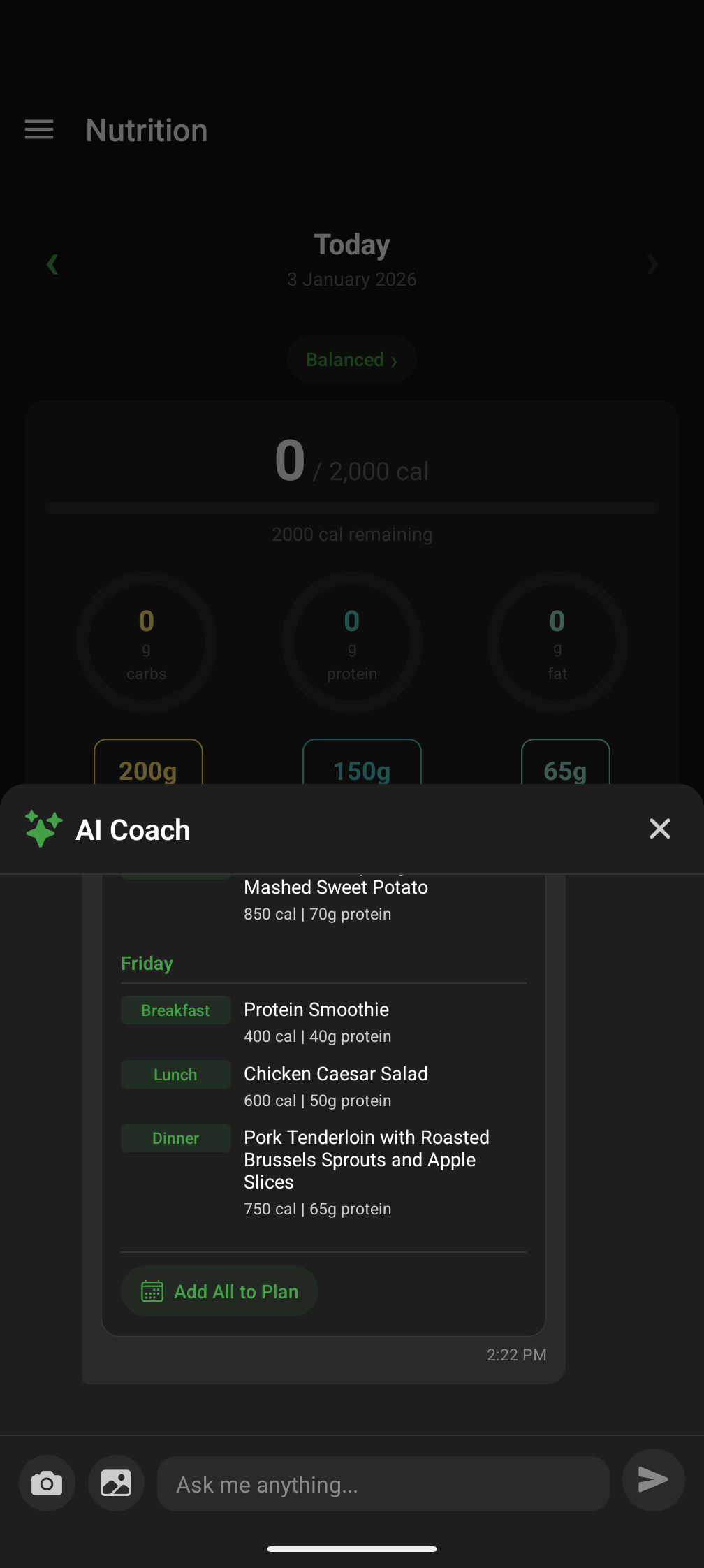Click the AI Coach sparkle icon
Screen dimensions: 704x1568
click(42, 829)
